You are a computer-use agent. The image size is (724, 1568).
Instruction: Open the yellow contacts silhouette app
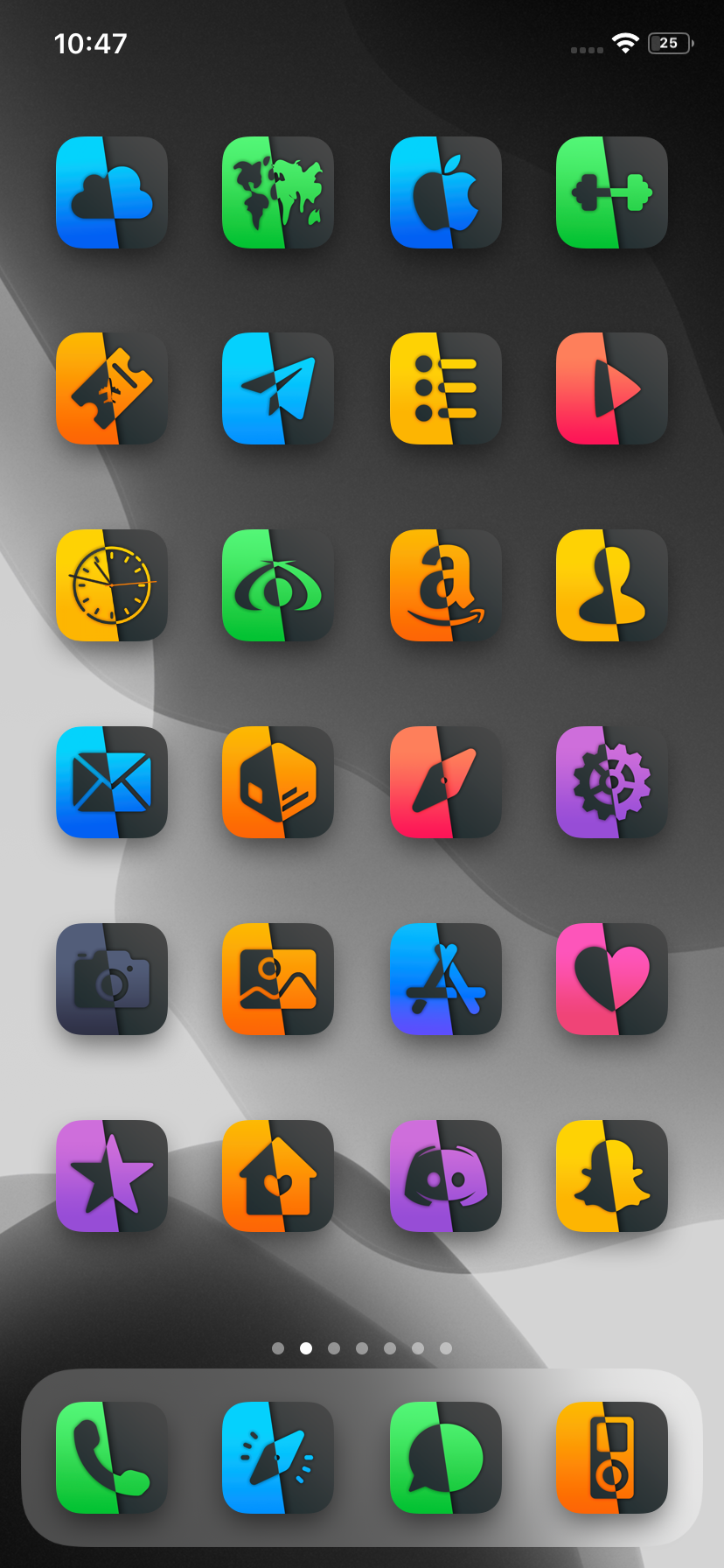point(612,585)
